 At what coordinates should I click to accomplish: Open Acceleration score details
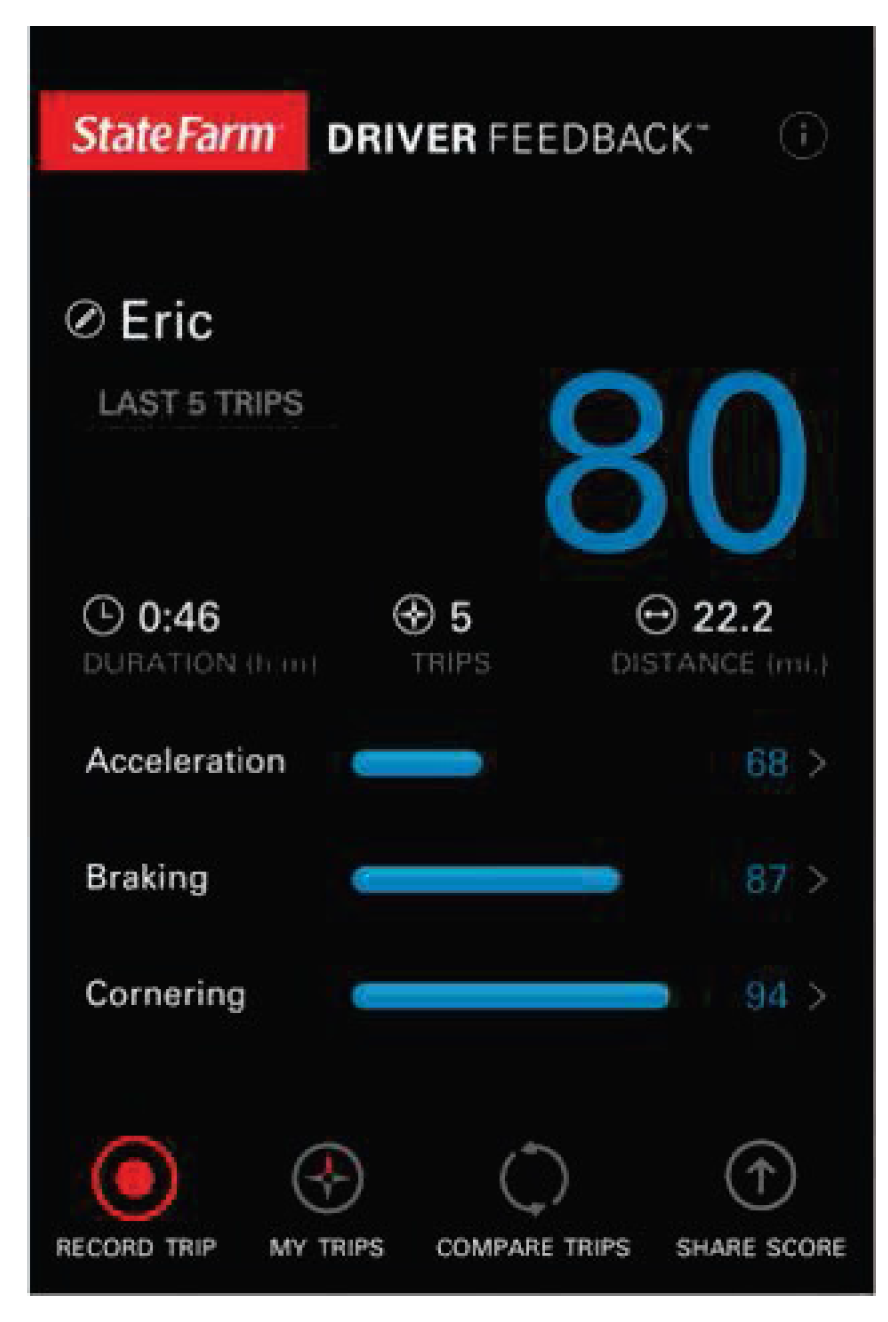(x=817, y=765)
